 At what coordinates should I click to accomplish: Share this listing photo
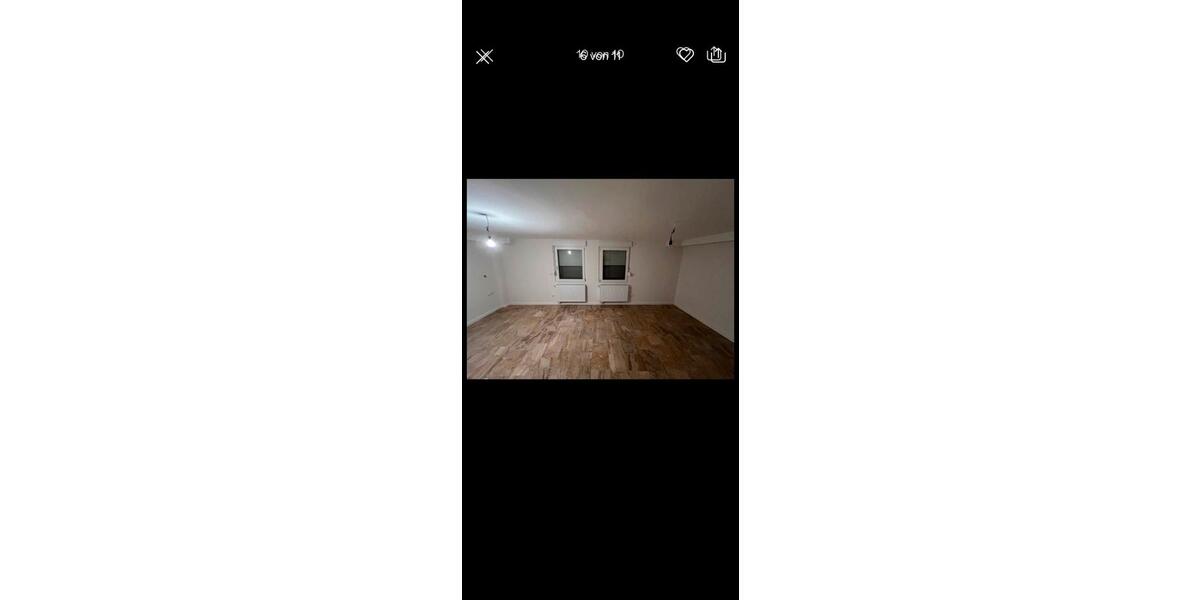coord(716,55)
